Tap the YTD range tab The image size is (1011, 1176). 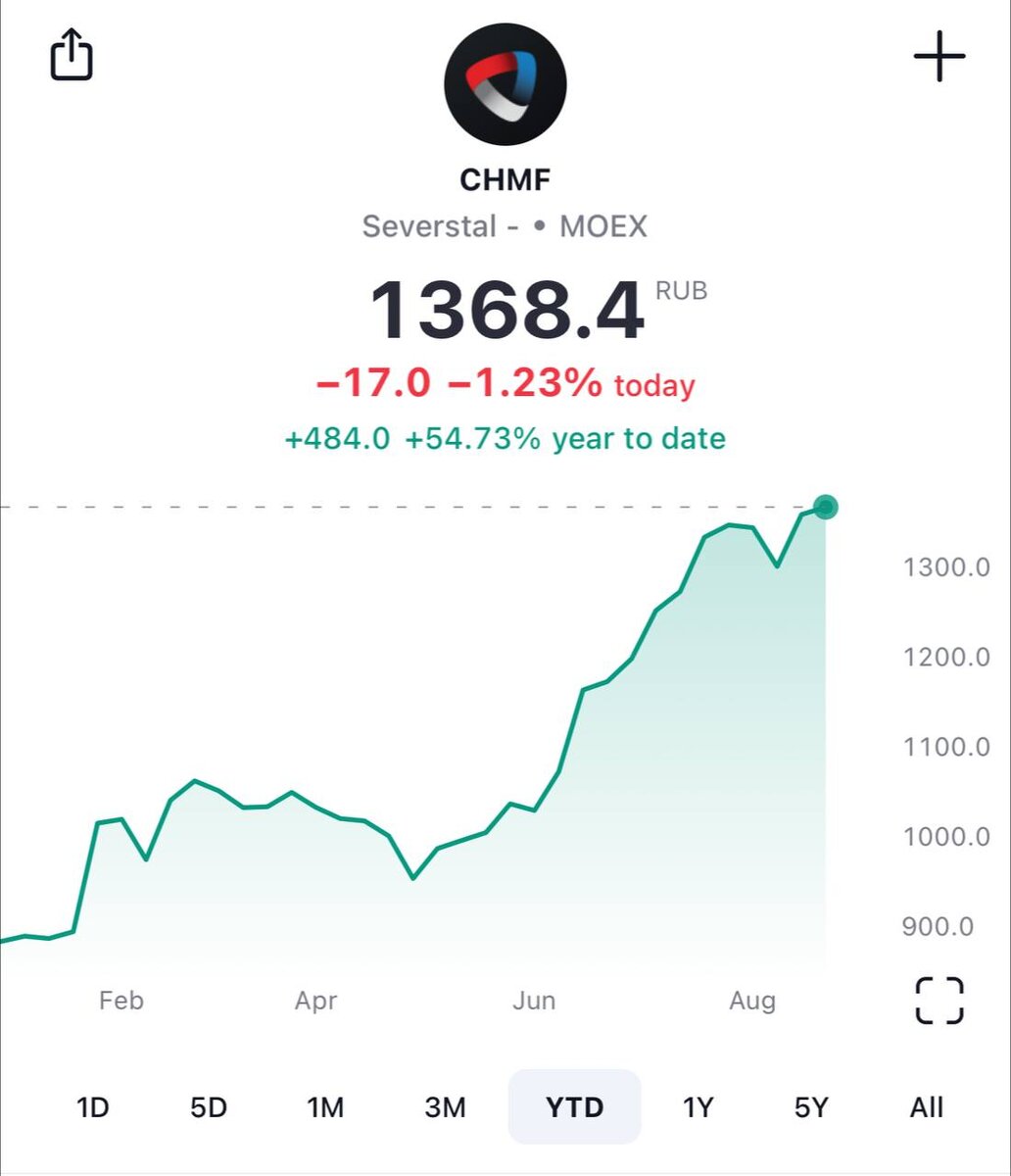click(x=574, y=1107)
